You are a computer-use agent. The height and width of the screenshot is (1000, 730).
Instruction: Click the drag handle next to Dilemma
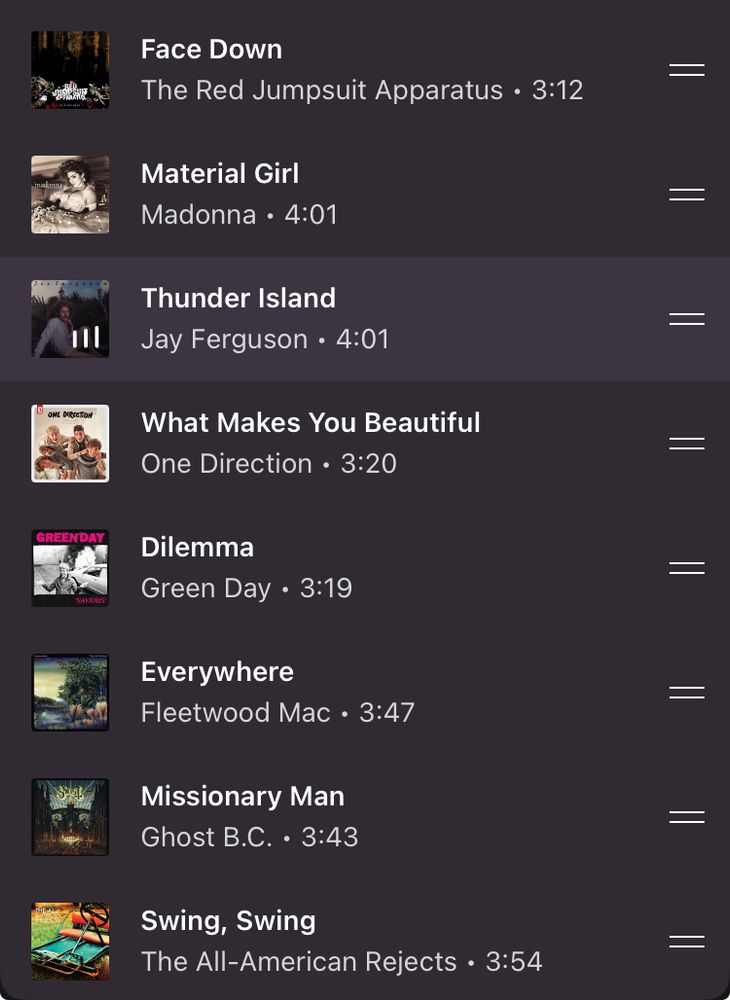point(686,567)
